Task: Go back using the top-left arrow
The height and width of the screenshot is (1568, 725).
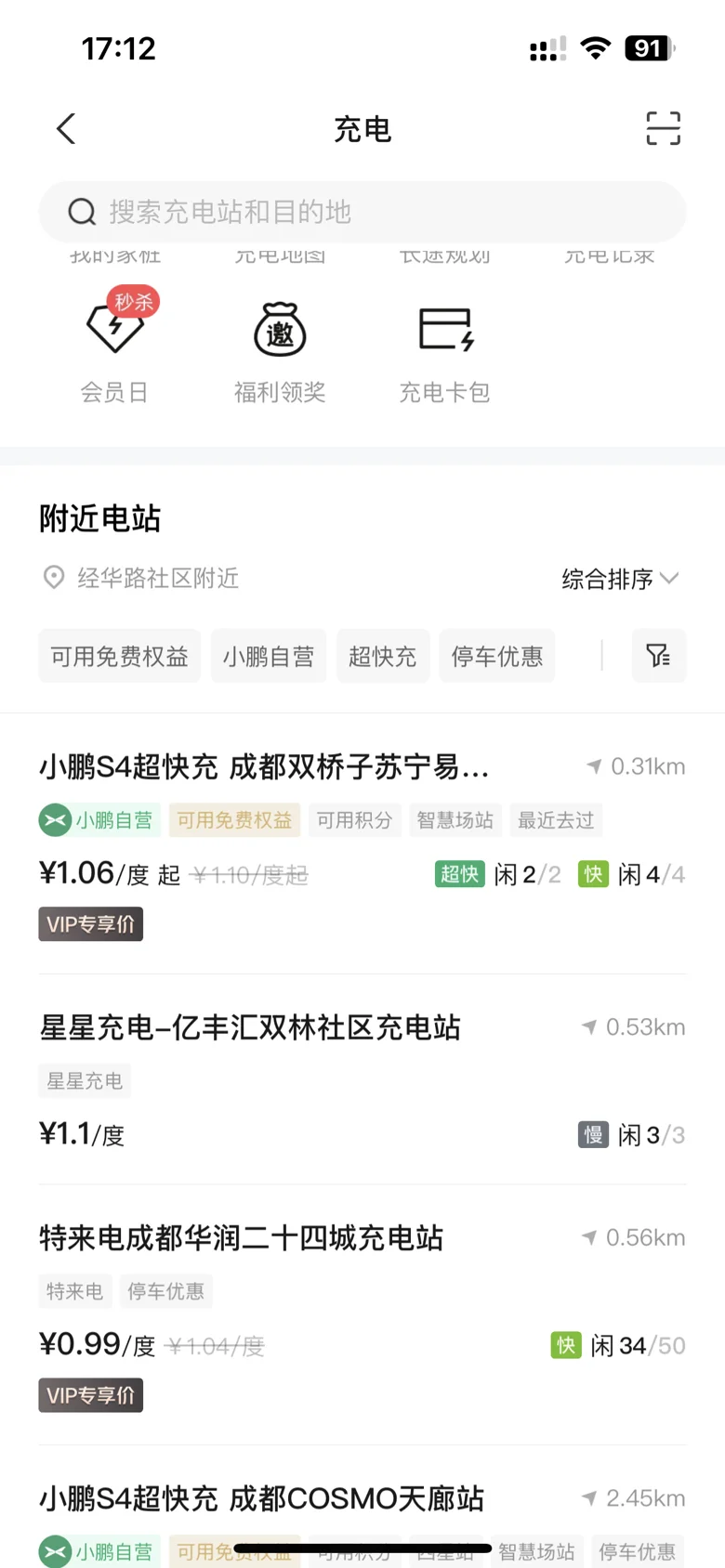Action: tap(66, 129)
